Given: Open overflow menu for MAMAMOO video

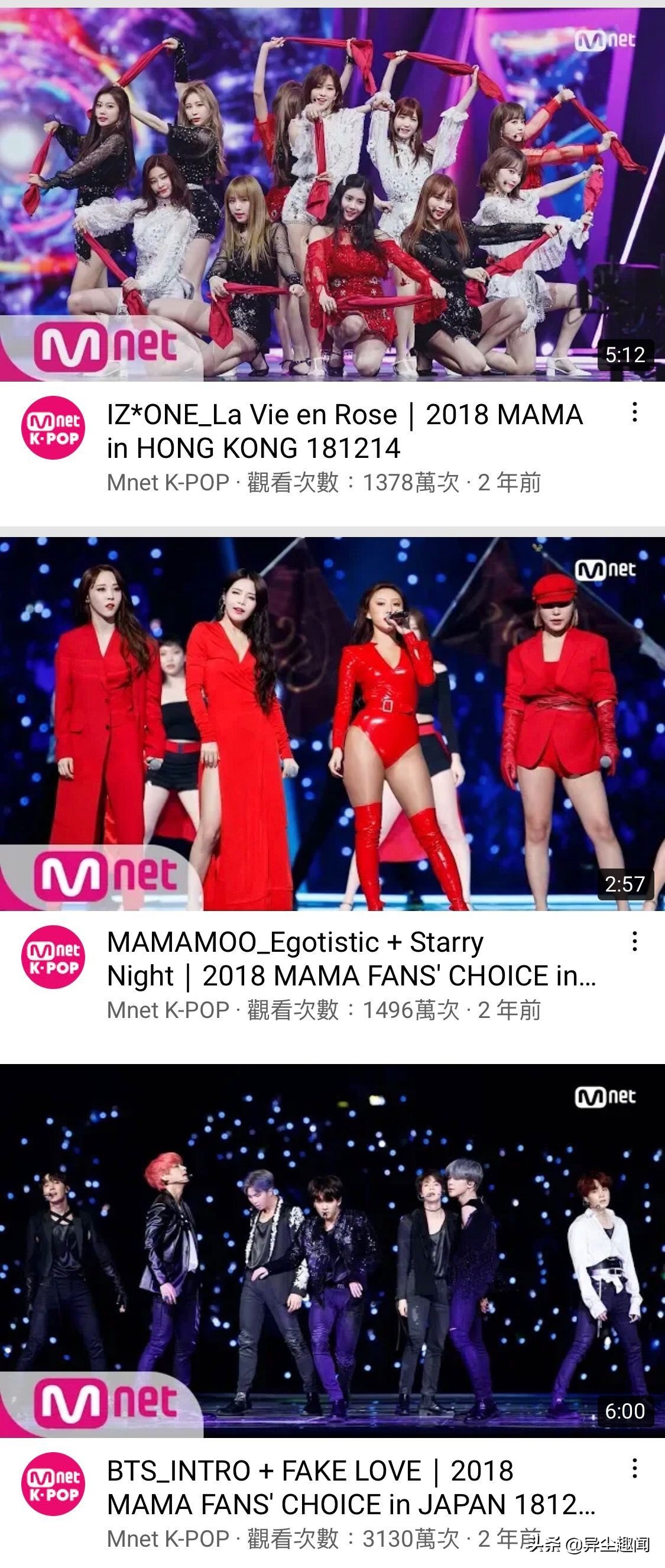Looking at the screenshot, I should coord(634,941).
